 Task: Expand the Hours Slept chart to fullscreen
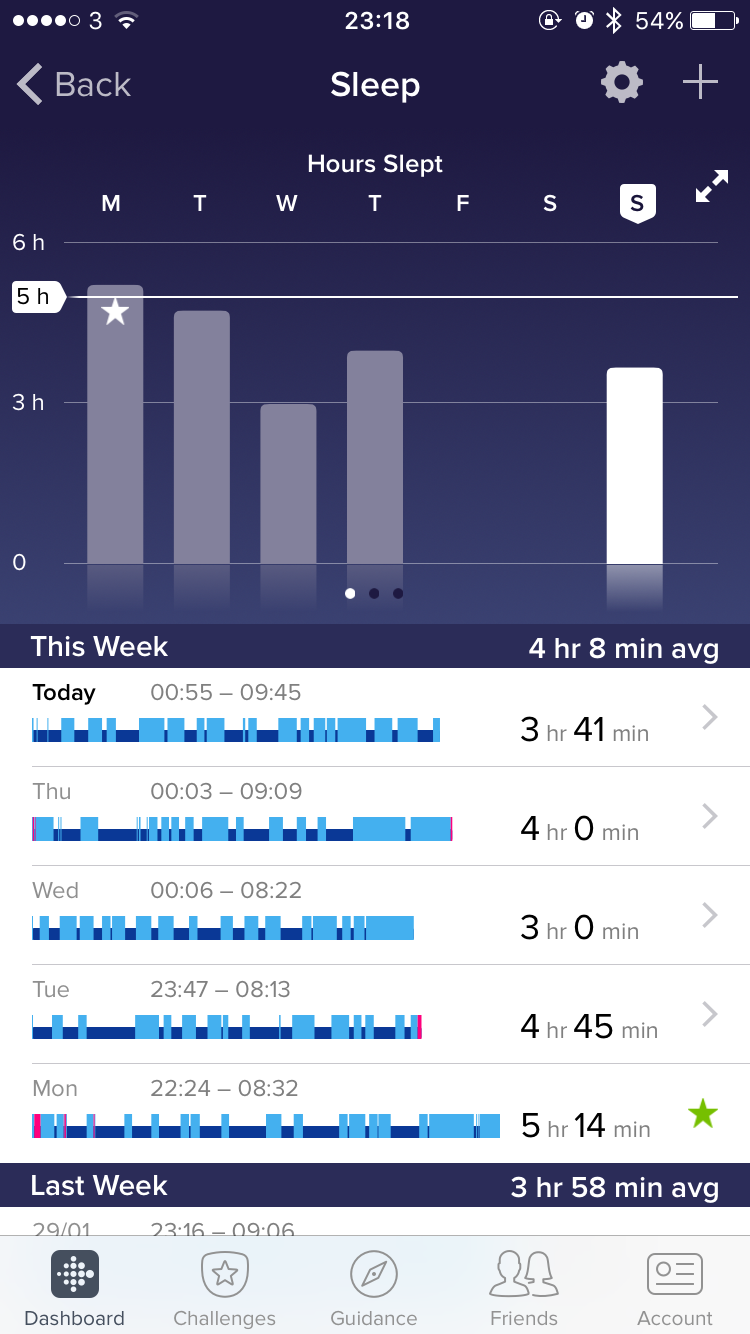711,187
